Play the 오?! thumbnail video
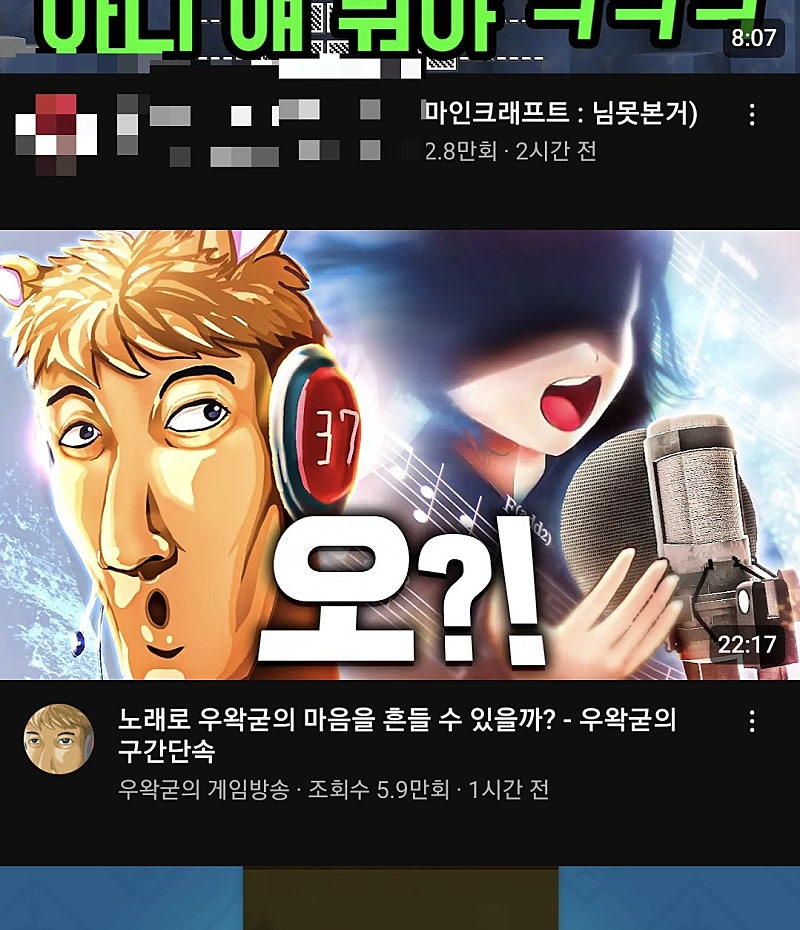This screenshot has width=800, height=930. pos(400,455)
